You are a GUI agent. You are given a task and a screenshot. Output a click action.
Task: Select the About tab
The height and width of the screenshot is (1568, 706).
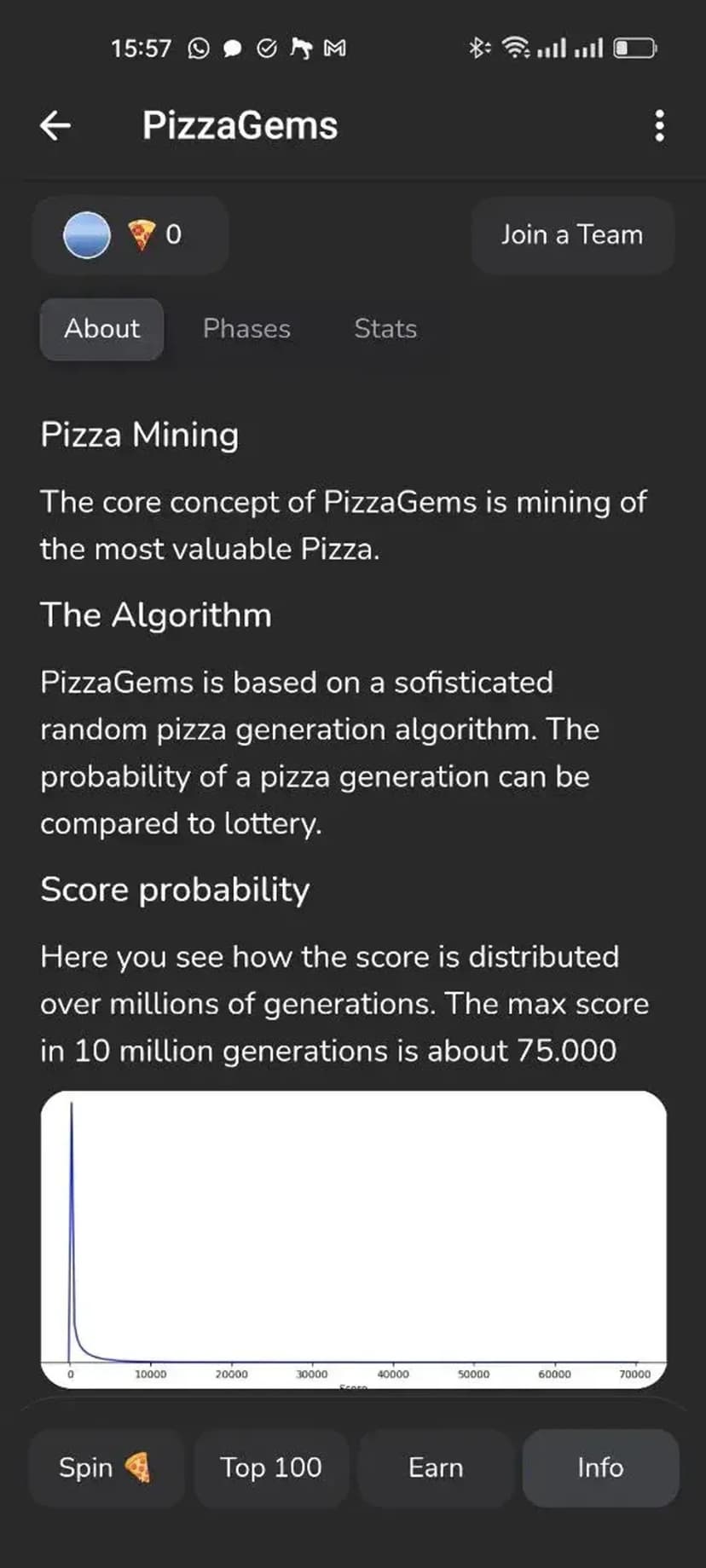tap(102, 329)
